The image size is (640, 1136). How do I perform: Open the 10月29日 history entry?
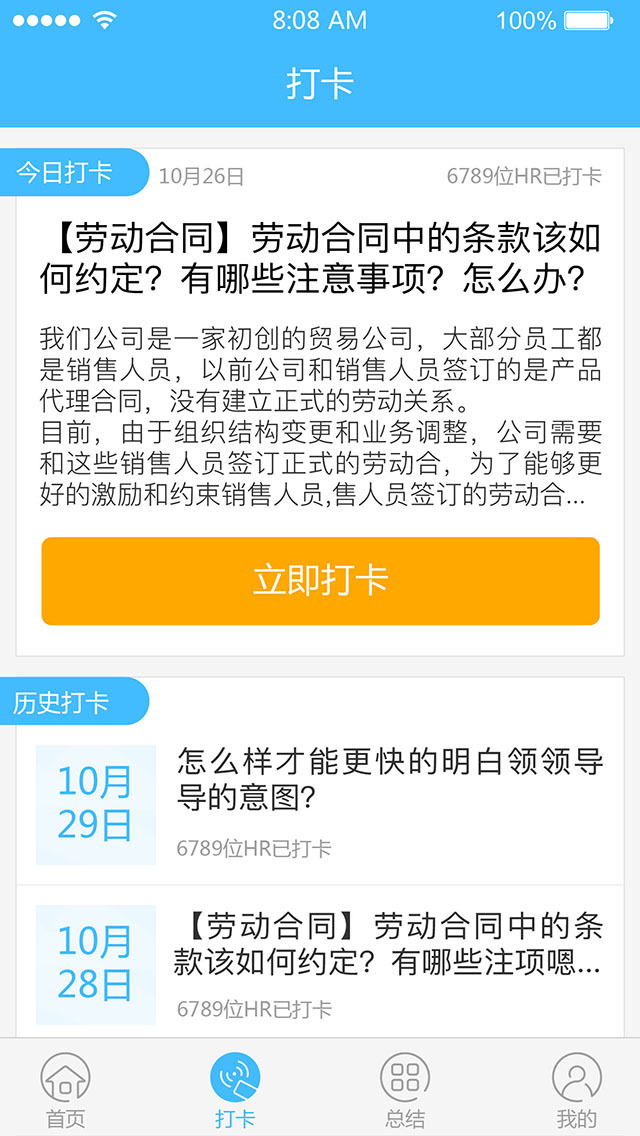[320, 804]
